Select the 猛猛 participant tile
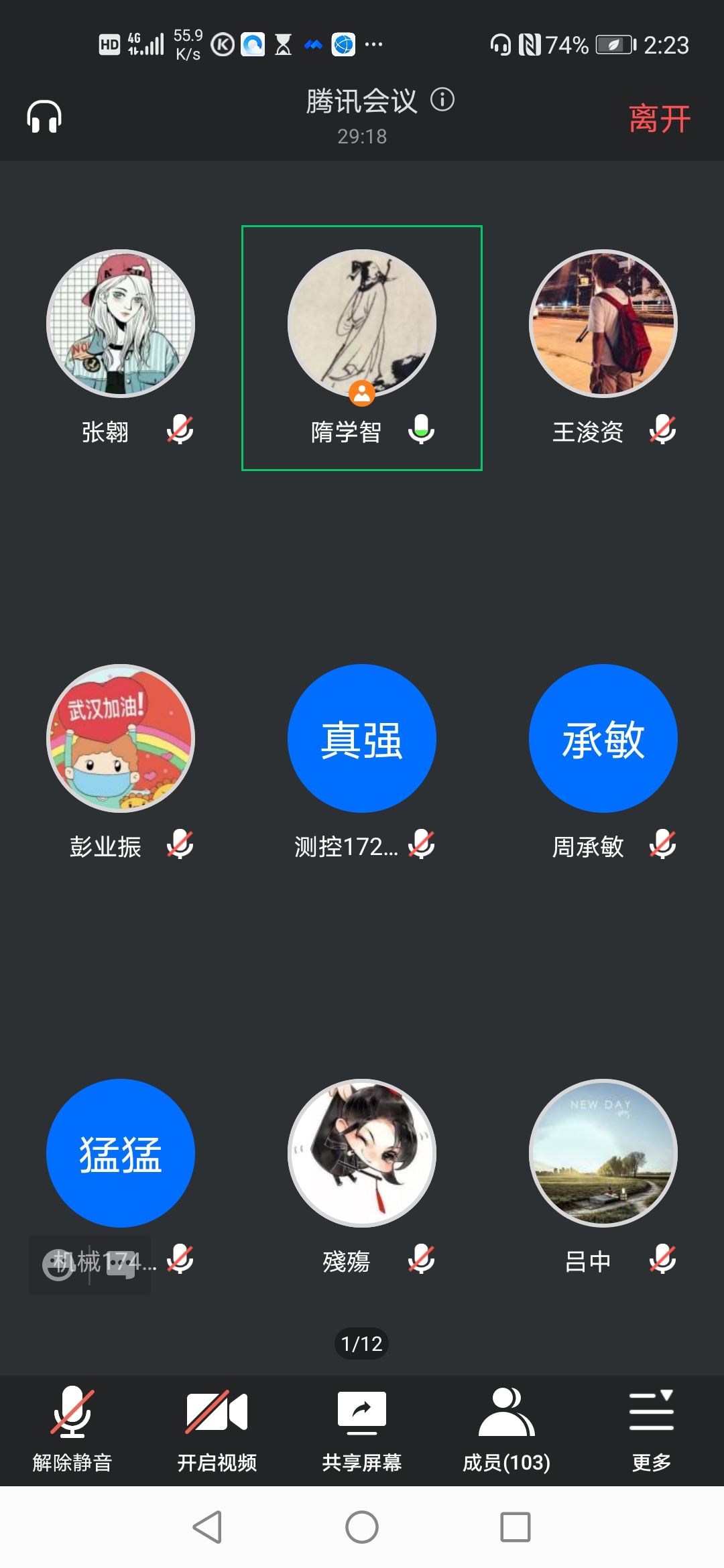The image size is (724, 1568). [x=121, y=1153]
